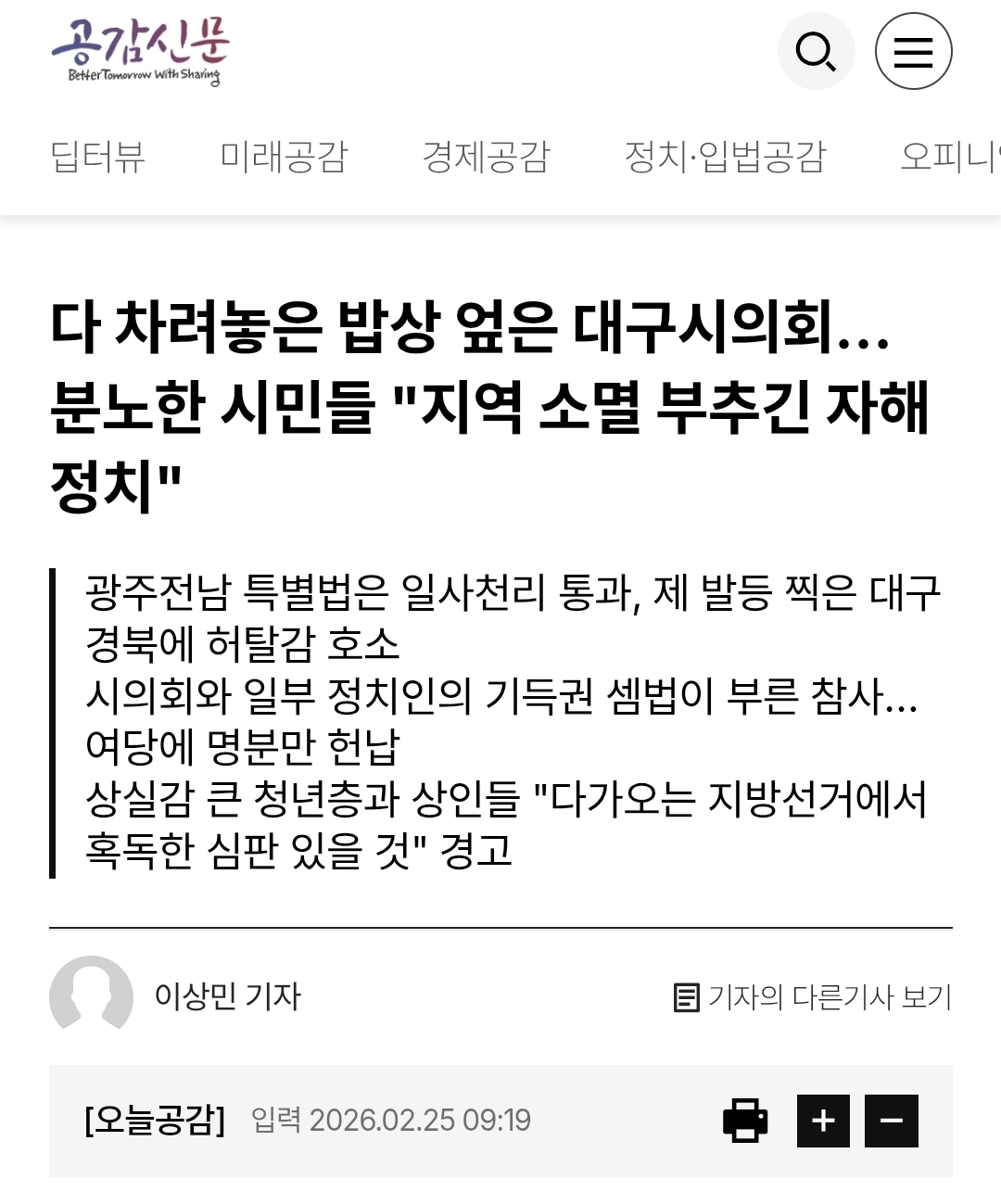
Task: Decrease the article font size
Action: 891,1121
